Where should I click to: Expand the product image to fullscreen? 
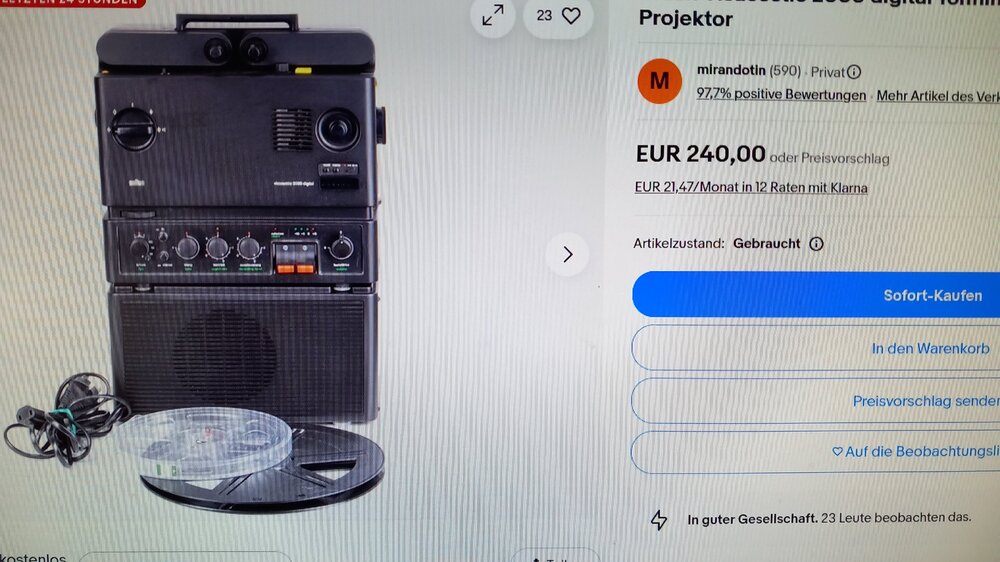click(x=493, y=16)
